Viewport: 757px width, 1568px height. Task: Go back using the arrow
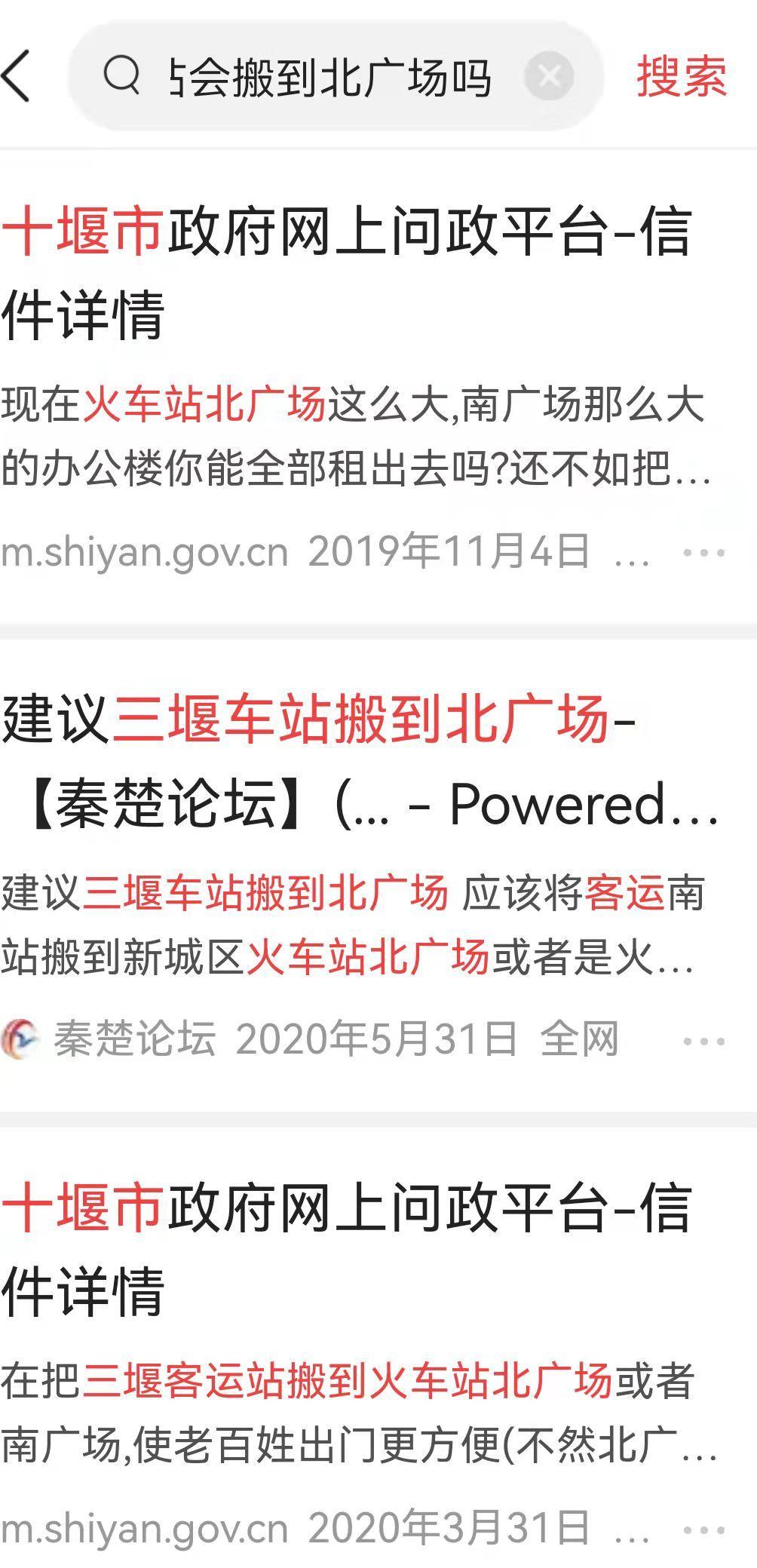tap(18, 76)
